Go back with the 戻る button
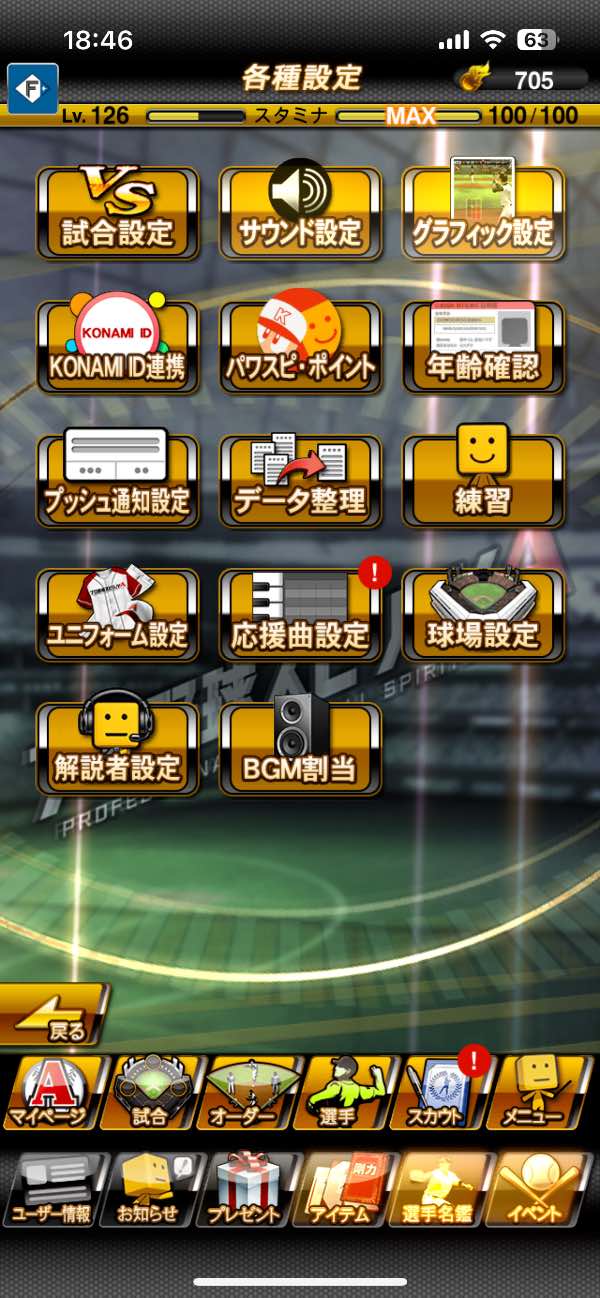 click(55, 1015)
